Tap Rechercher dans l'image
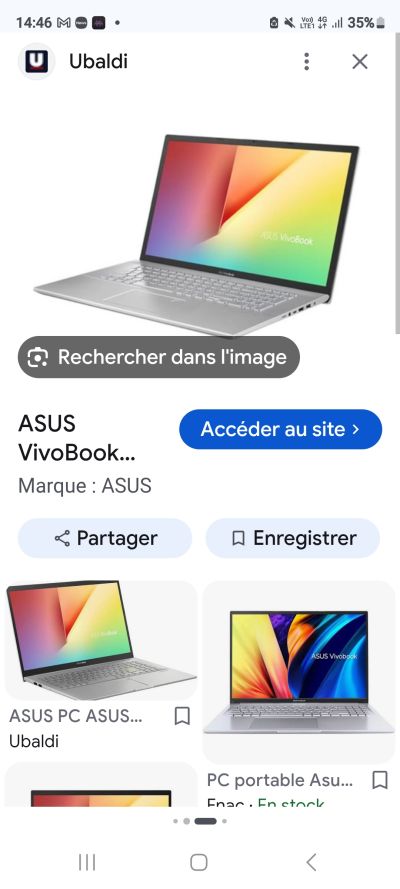 [x=159, y=357]
